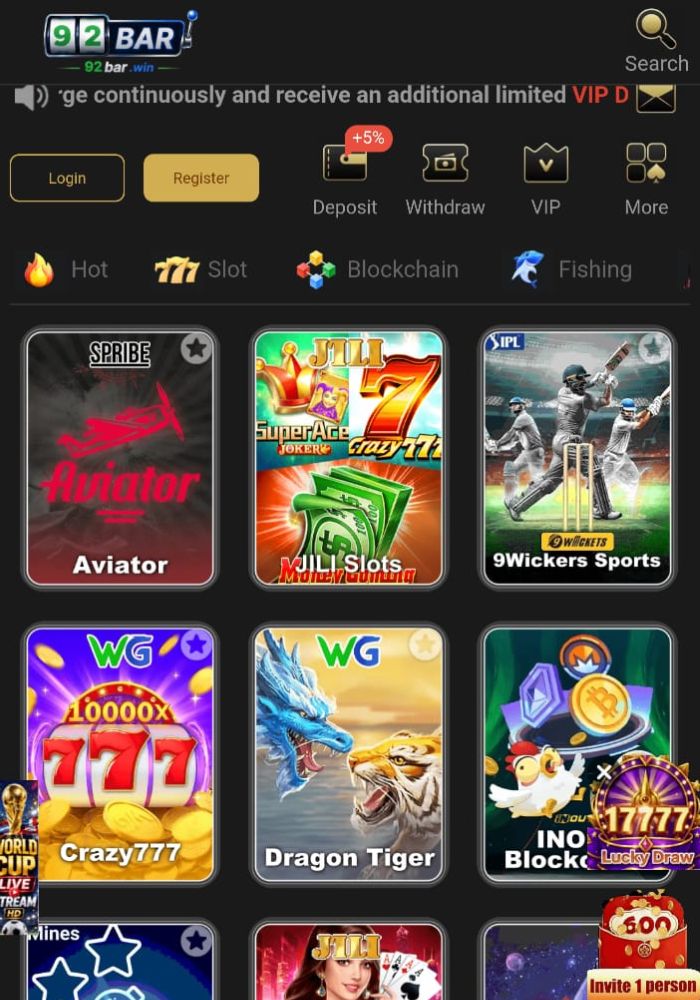Open the JILI Slots card
Screen dimensions: 700x1000
(x=348, y=457)
